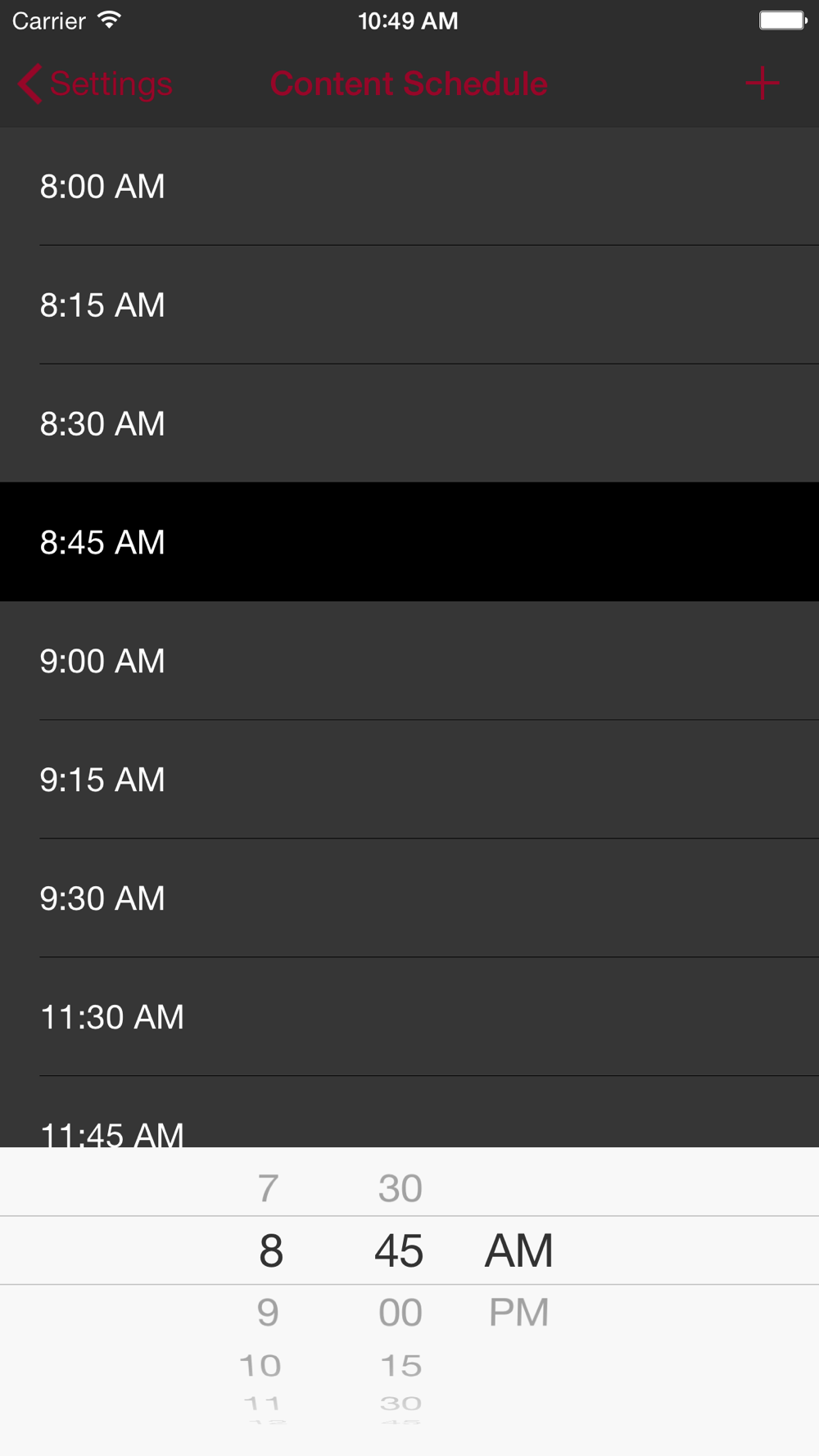This screenshot has width=819, height=1456.
Task: Pick hour 9 in the time picker
Action: 269,1313
